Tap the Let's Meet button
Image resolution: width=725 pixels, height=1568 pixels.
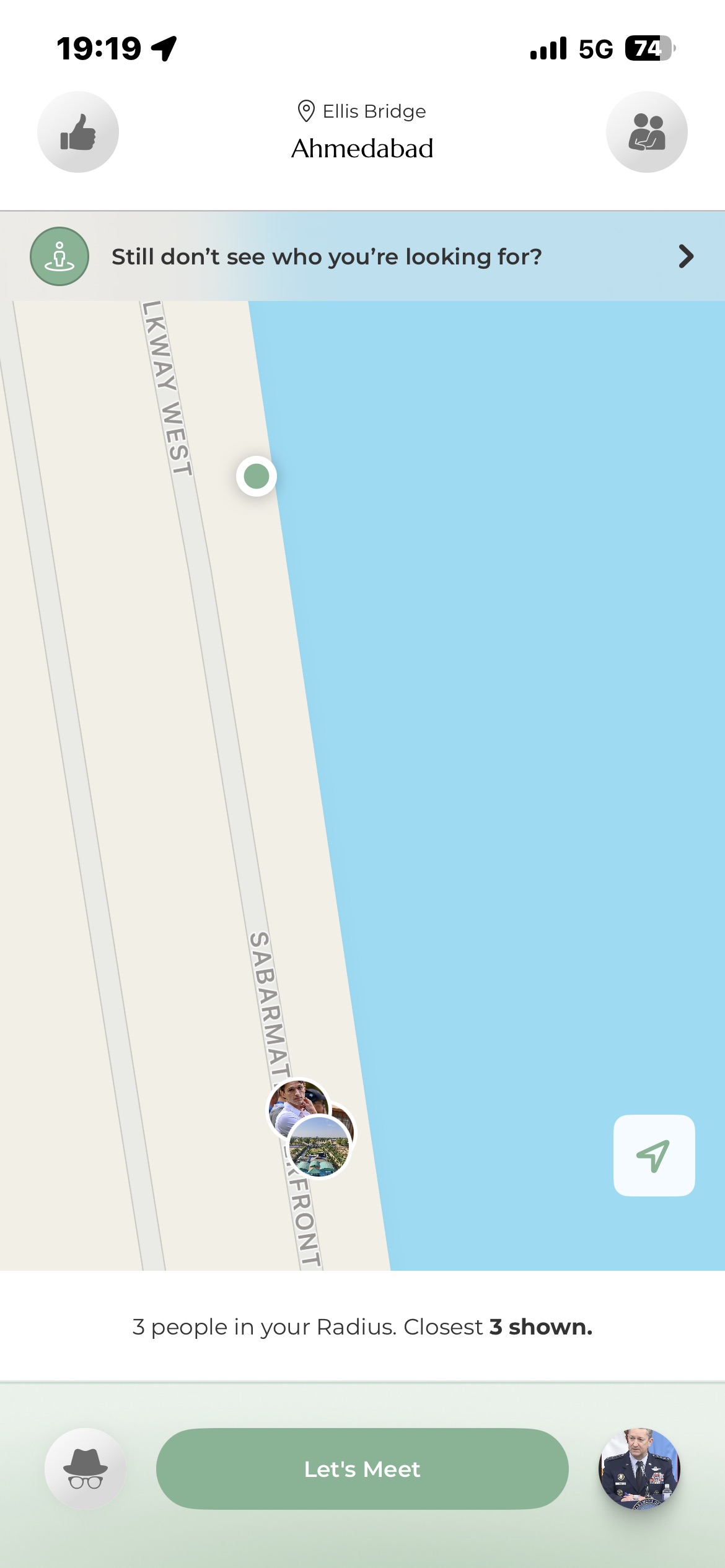[362, 1468]
